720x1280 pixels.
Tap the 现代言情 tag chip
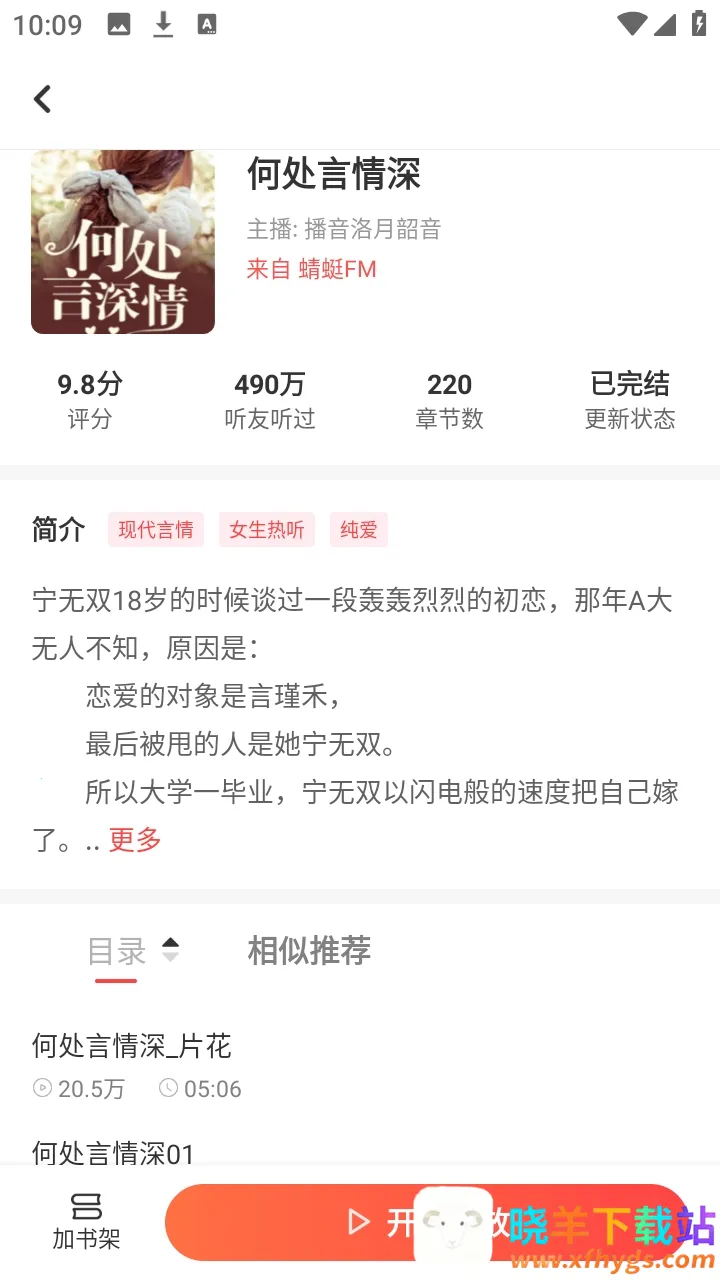point(156,530)
